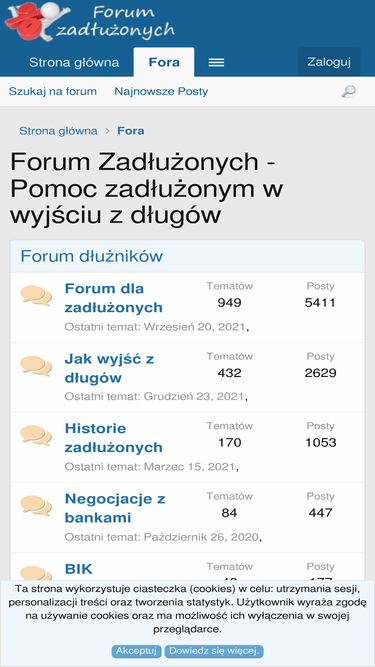Open the Forum dłużników category heading

pyautogui.click(x=92, y=257)
